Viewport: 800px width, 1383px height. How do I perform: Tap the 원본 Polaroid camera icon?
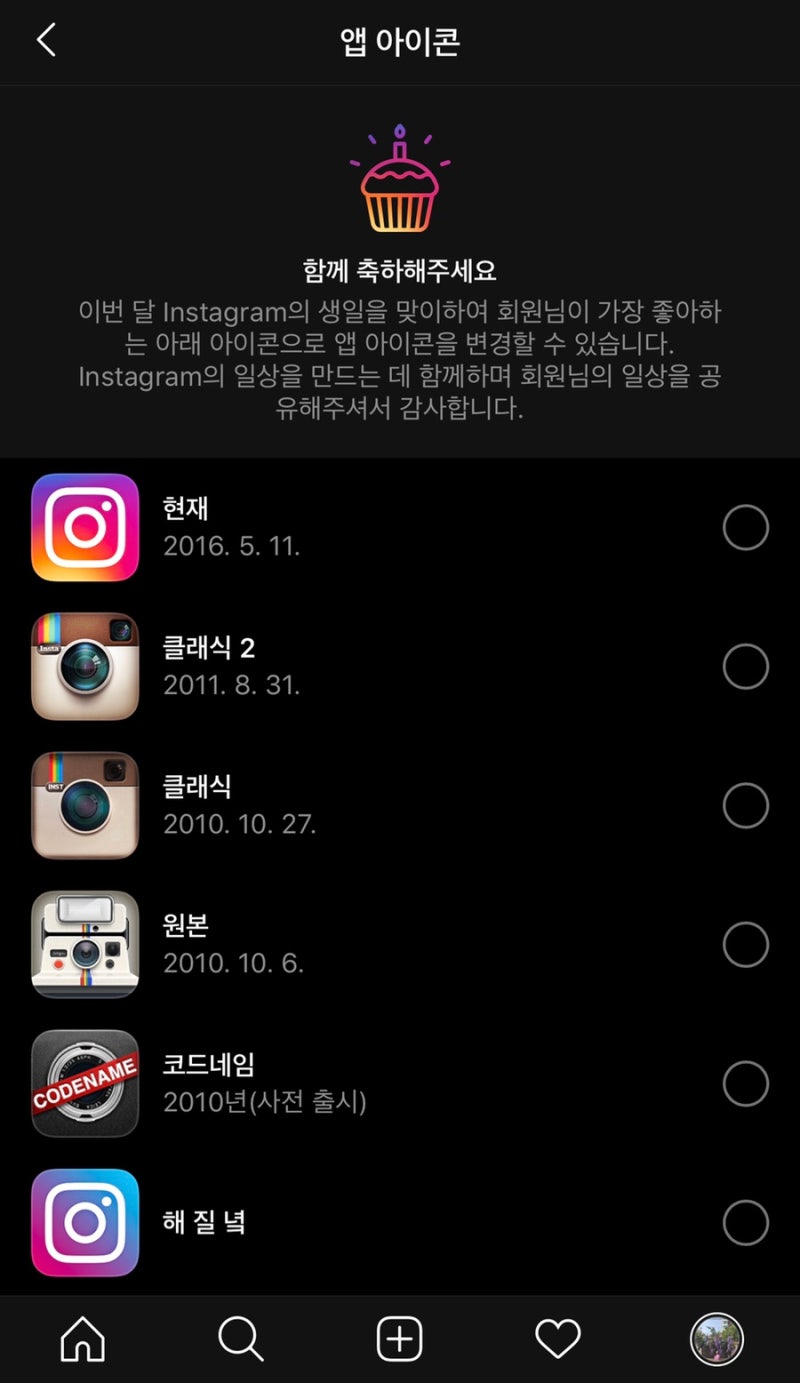[x=85, y=944]
